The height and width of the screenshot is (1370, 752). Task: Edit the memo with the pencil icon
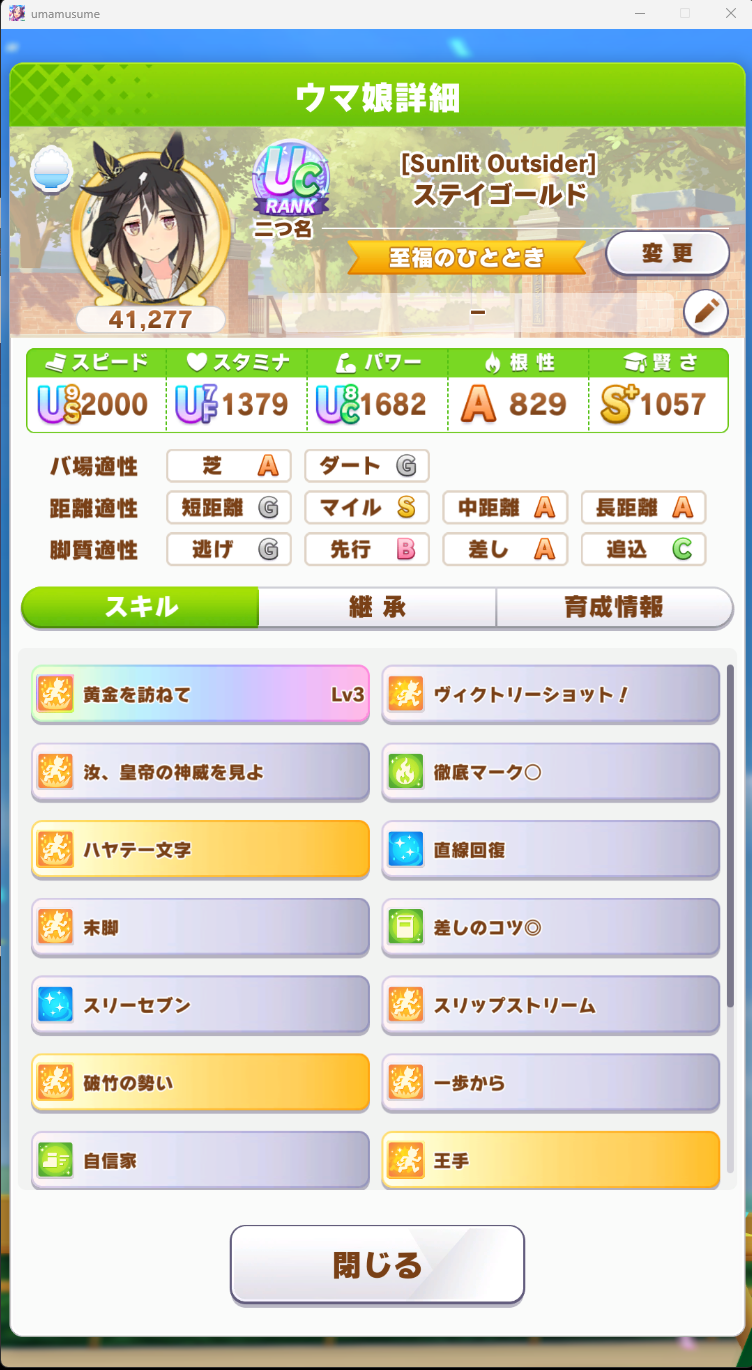[x=705, y=312]
